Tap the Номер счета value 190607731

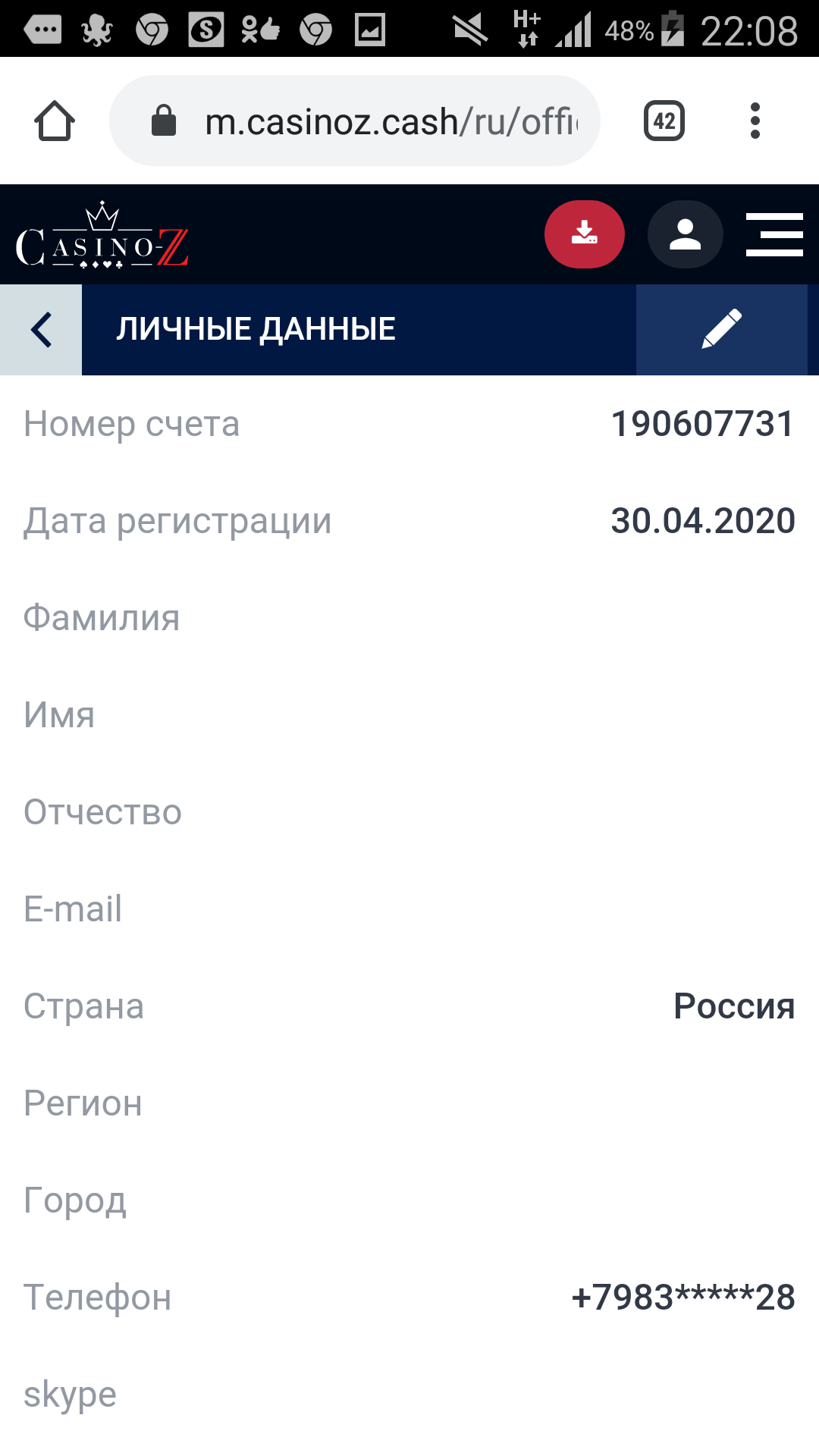click(702, 423)
